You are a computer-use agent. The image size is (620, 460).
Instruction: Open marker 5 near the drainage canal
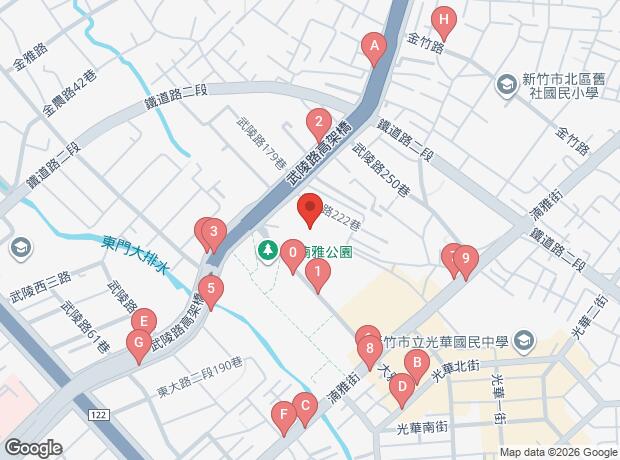(211, 292)
